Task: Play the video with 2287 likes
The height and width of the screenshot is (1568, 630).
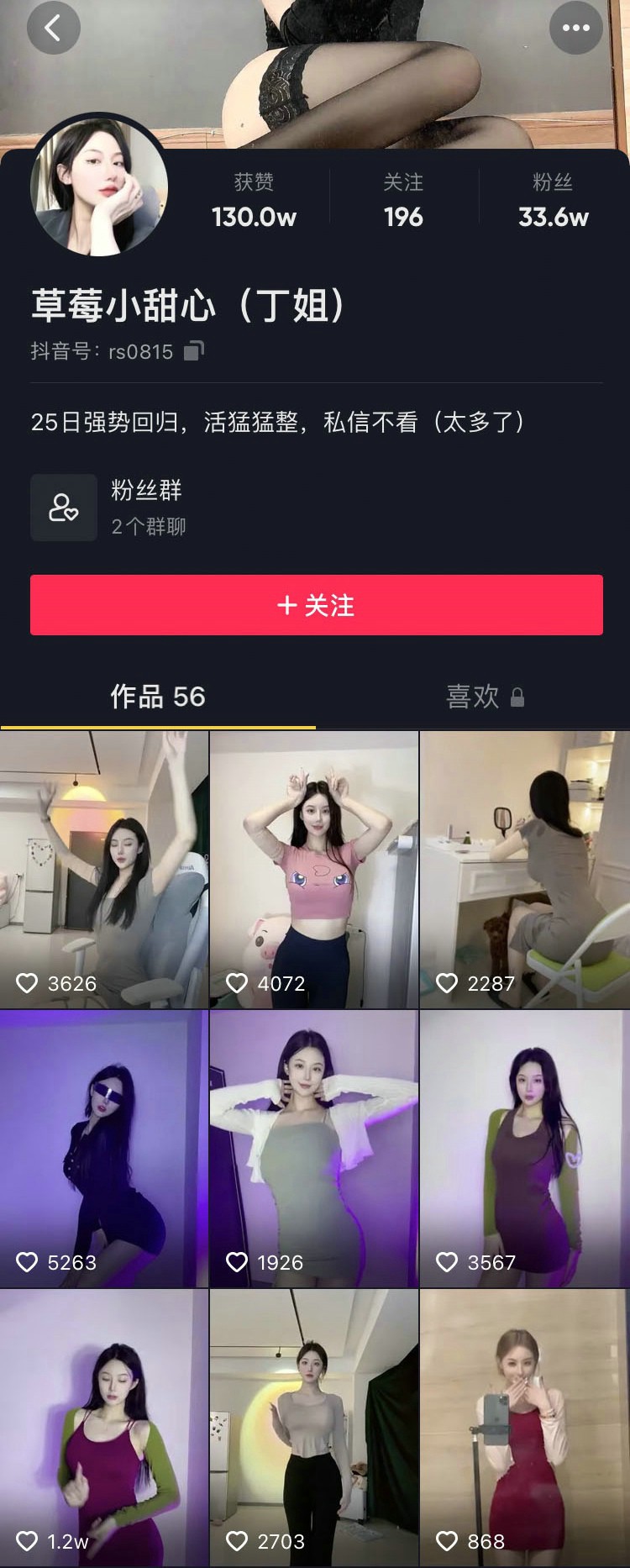Action: coord(524,870)
